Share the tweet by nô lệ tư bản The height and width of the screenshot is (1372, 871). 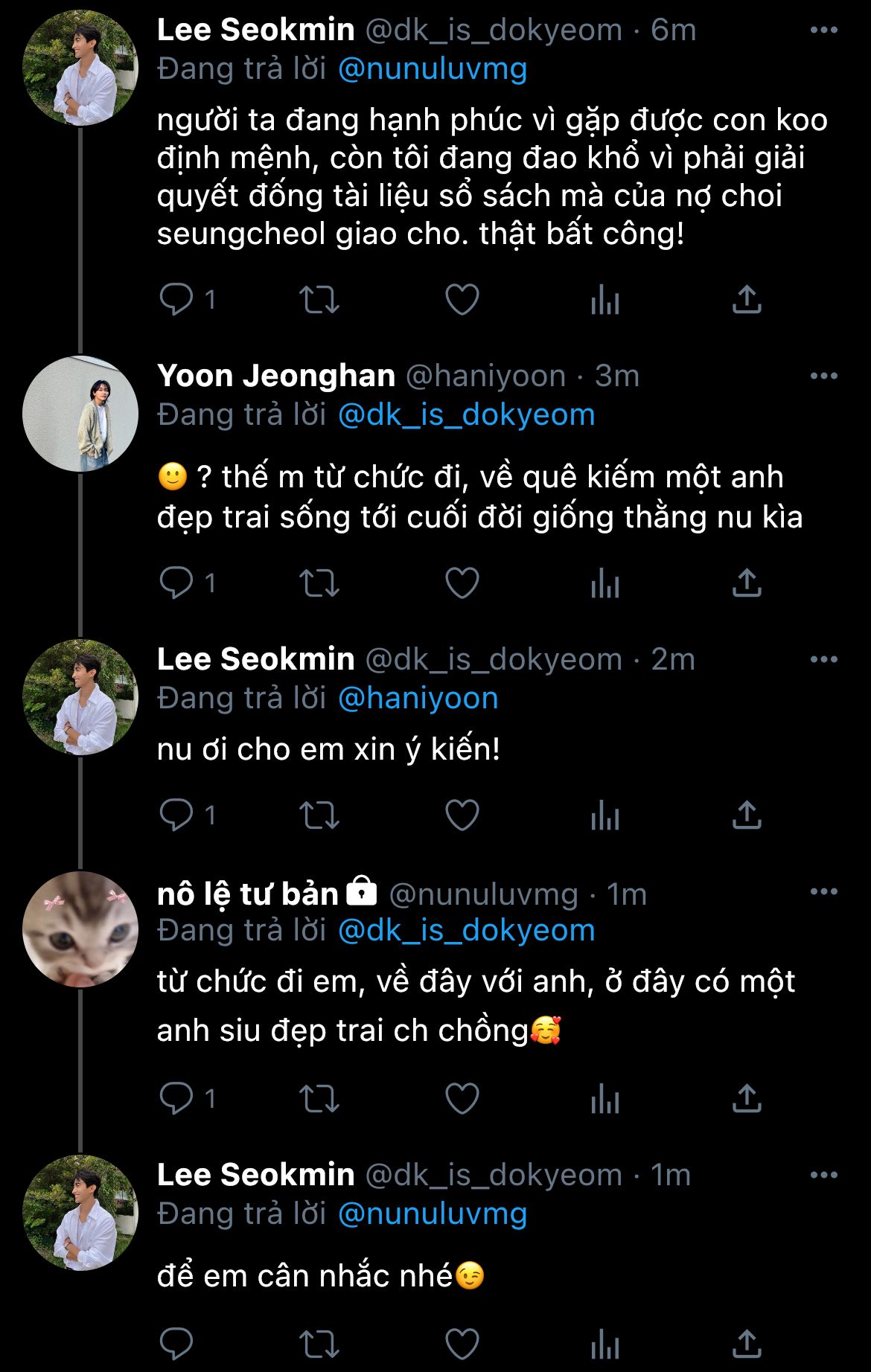(746, 1098)
